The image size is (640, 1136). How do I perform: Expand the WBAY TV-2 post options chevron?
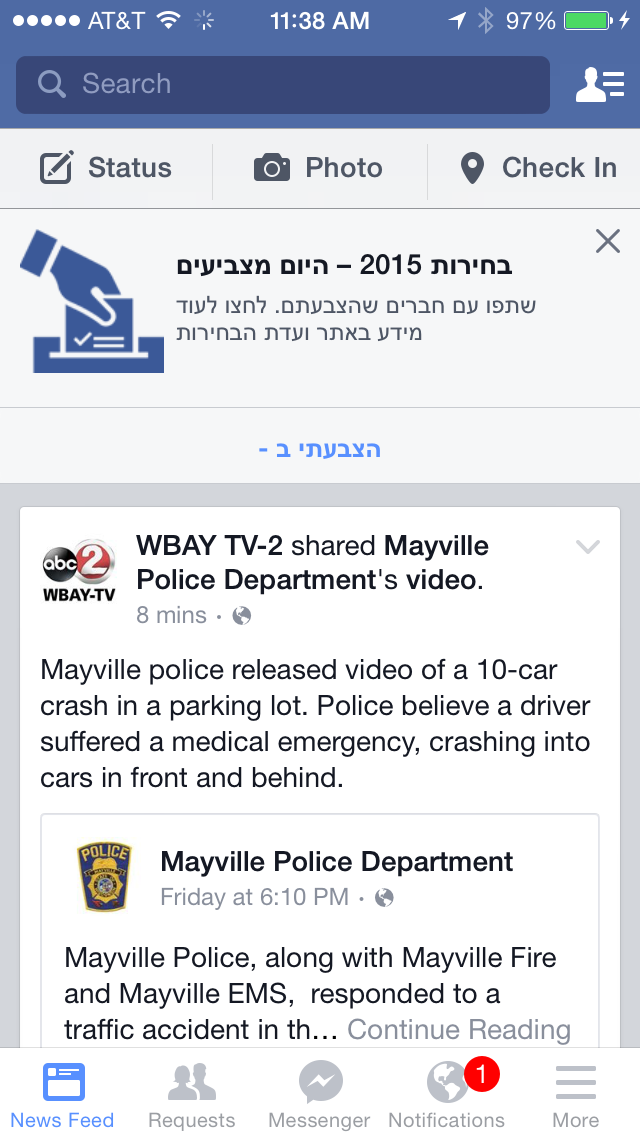coord(588,546)
